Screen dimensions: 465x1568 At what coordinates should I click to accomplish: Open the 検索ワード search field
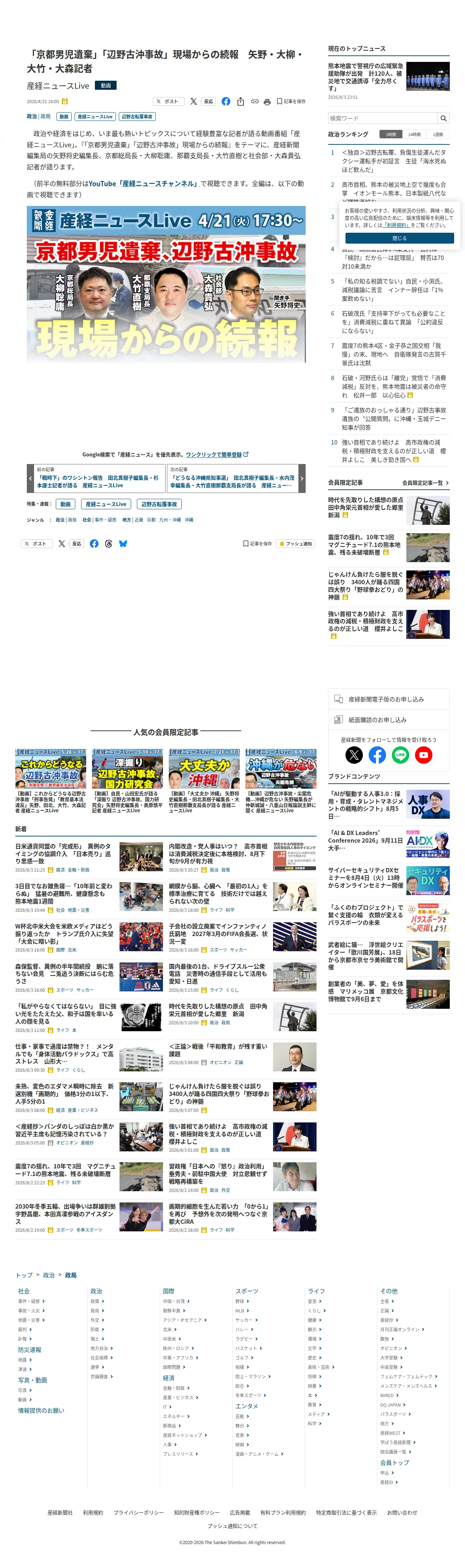pyautogui.click(x=382, y=118)
